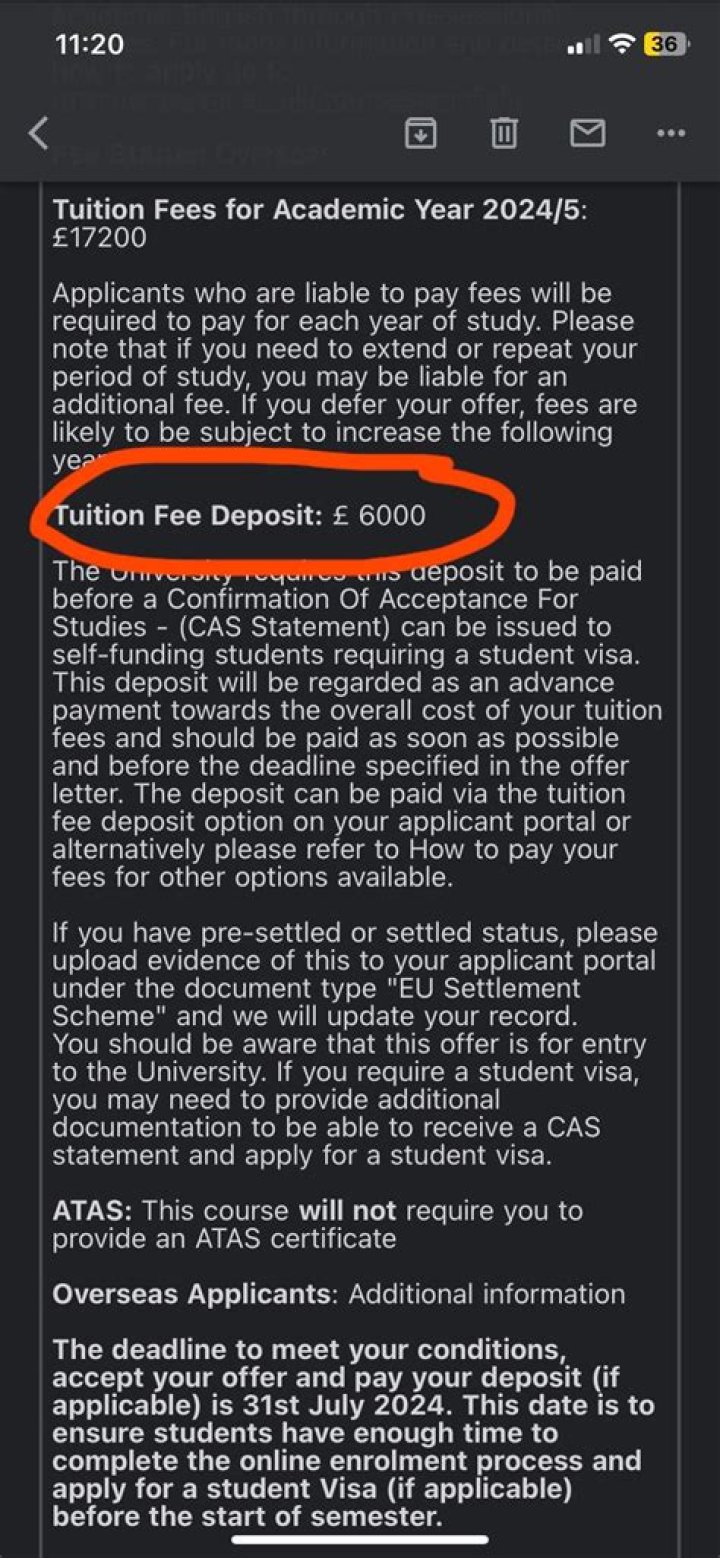720x1558 pixels.
Task: Select the applicant portal deposit payment sentence
Action: point(350,821)
